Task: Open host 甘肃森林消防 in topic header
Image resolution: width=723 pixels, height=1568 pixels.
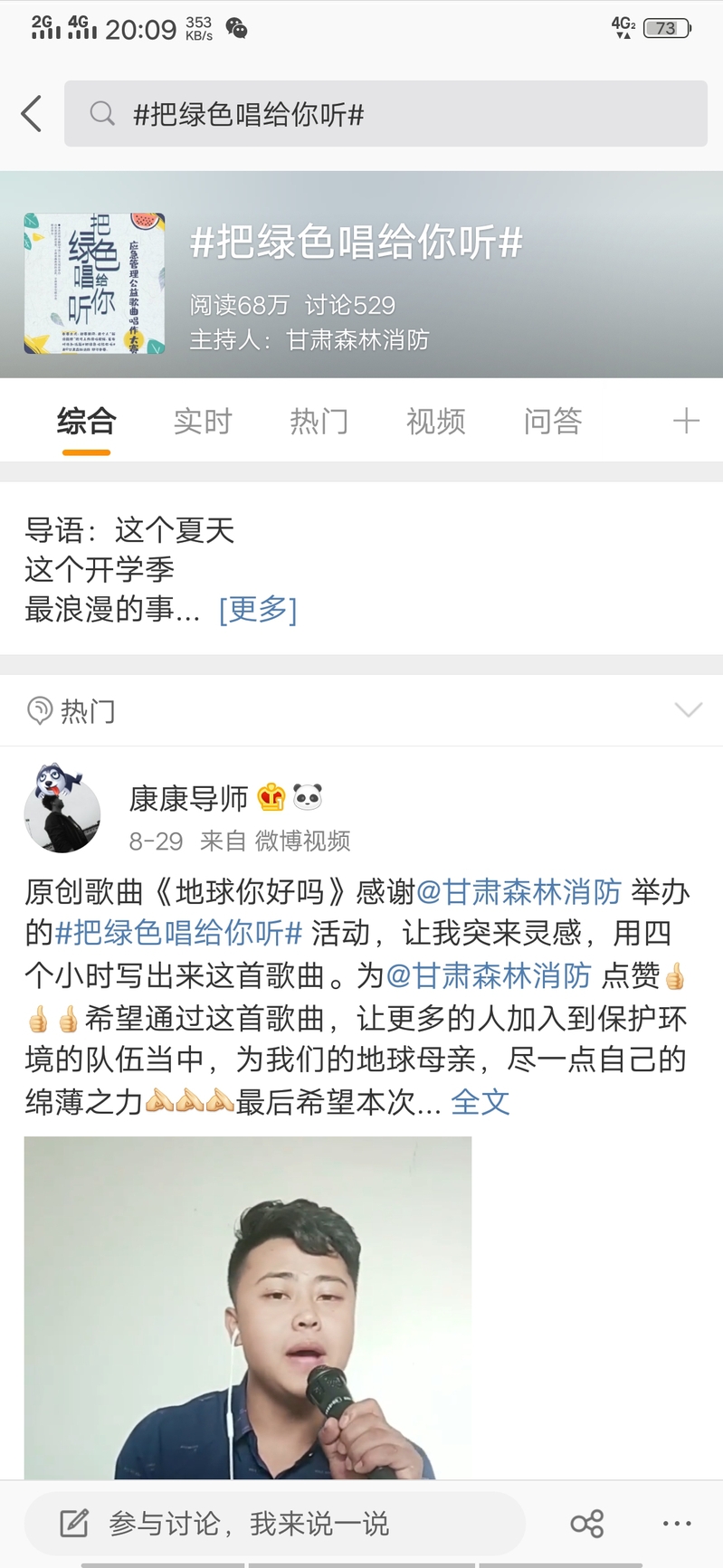Action: 357,340
